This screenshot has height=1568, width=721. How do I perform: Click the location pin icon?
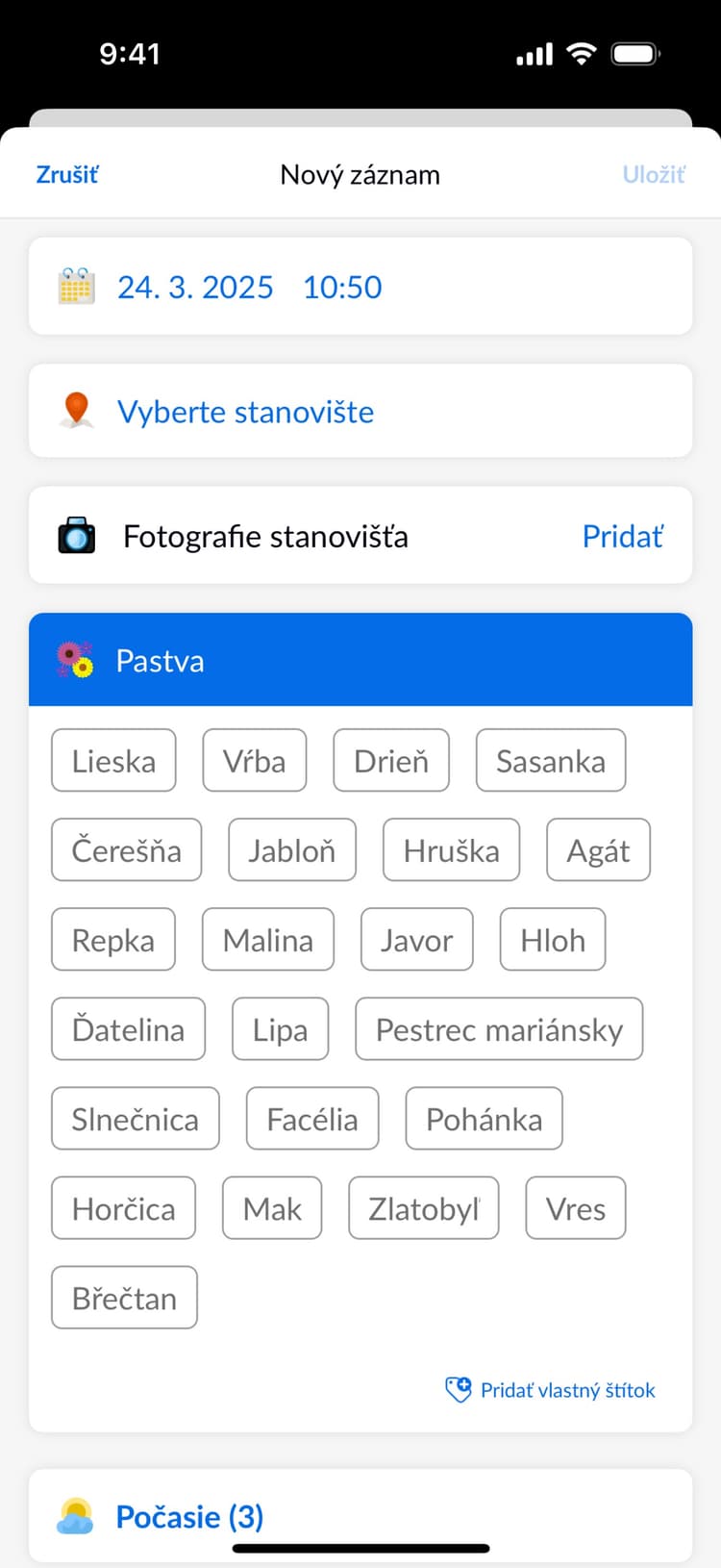coord(77,410)
